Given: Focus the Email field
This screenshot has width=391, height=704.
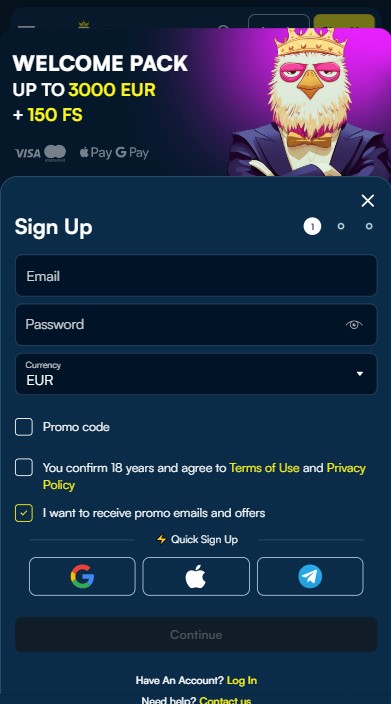Looking at the screenshot, I should coord(196,275).
